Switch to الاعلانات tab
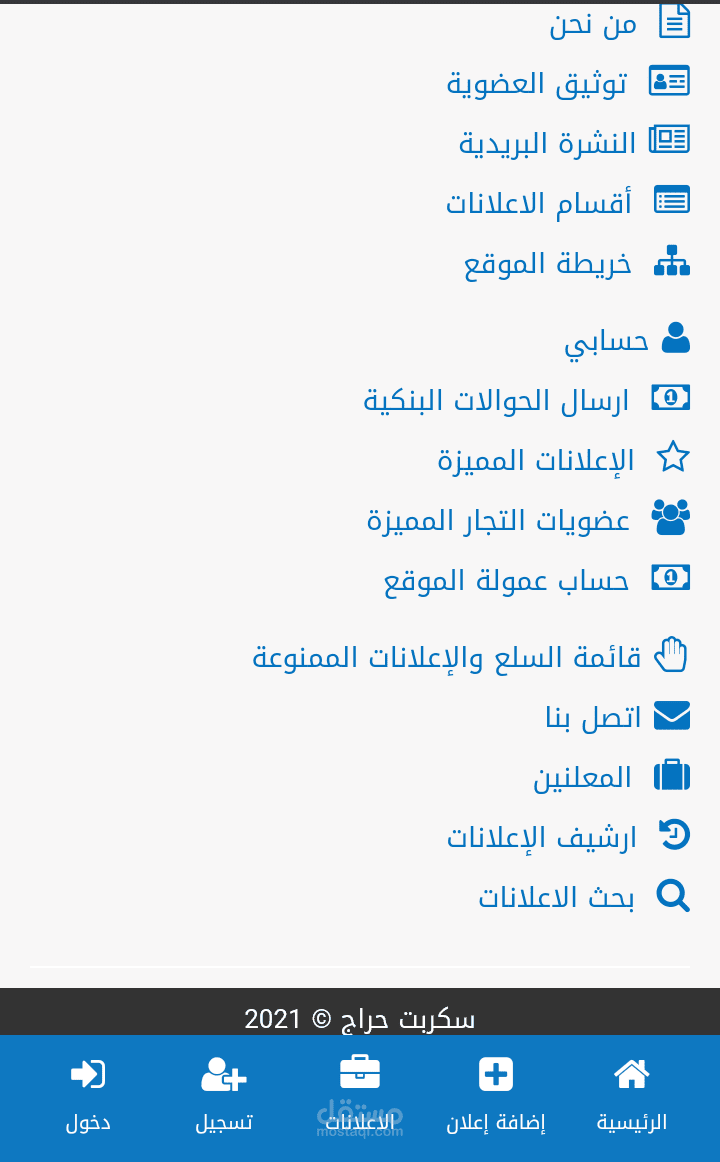This screenshot has width=720, height=1162. (x=360, y=1096)
